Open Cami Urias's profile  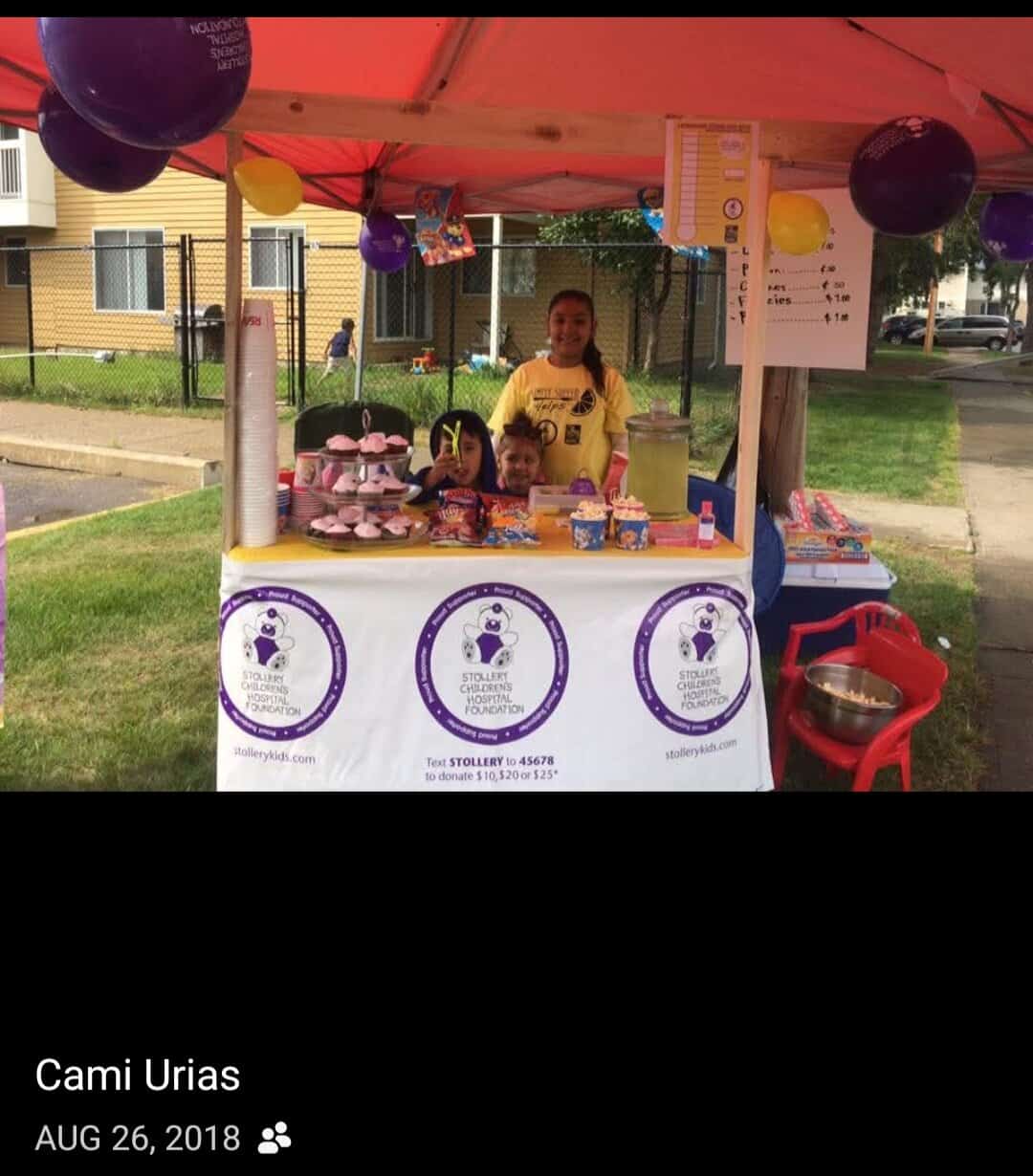(x=138, y=1076)
